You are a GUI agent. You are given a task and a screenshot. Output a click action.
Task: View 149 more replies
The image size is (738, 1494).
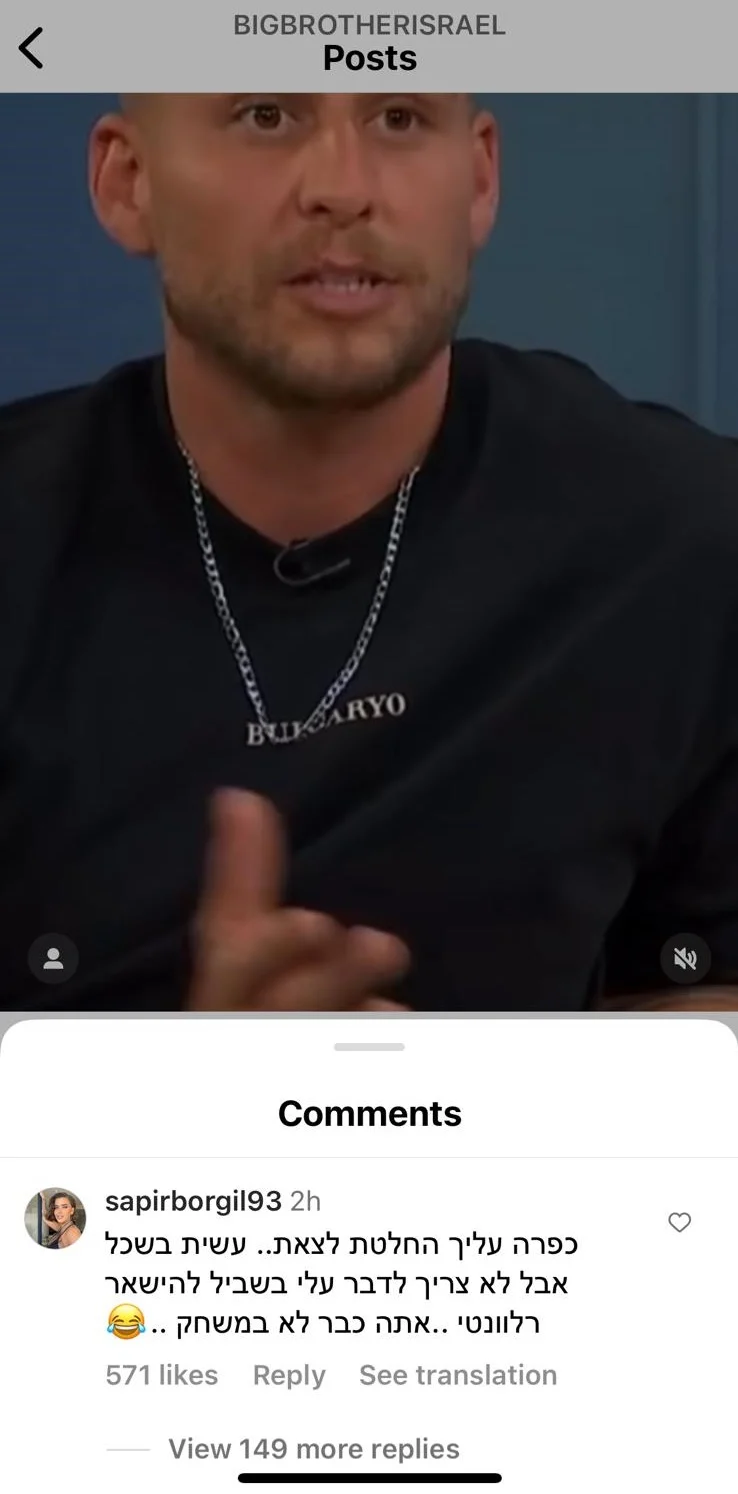pyautogui.click(x=313, y=1449)
